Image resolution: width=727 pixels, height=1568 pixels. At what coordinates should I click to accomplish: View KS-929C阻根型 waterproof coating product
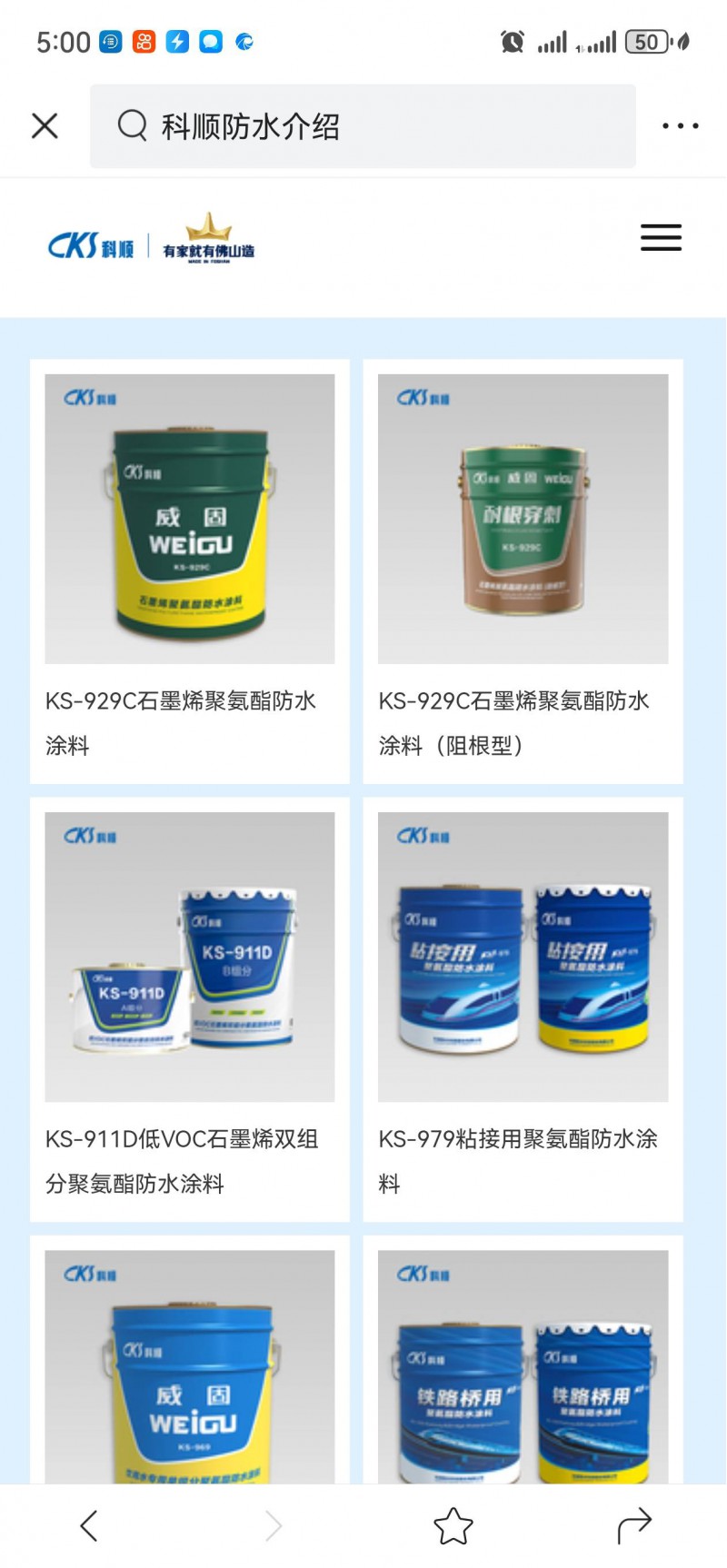pos(523,571)
